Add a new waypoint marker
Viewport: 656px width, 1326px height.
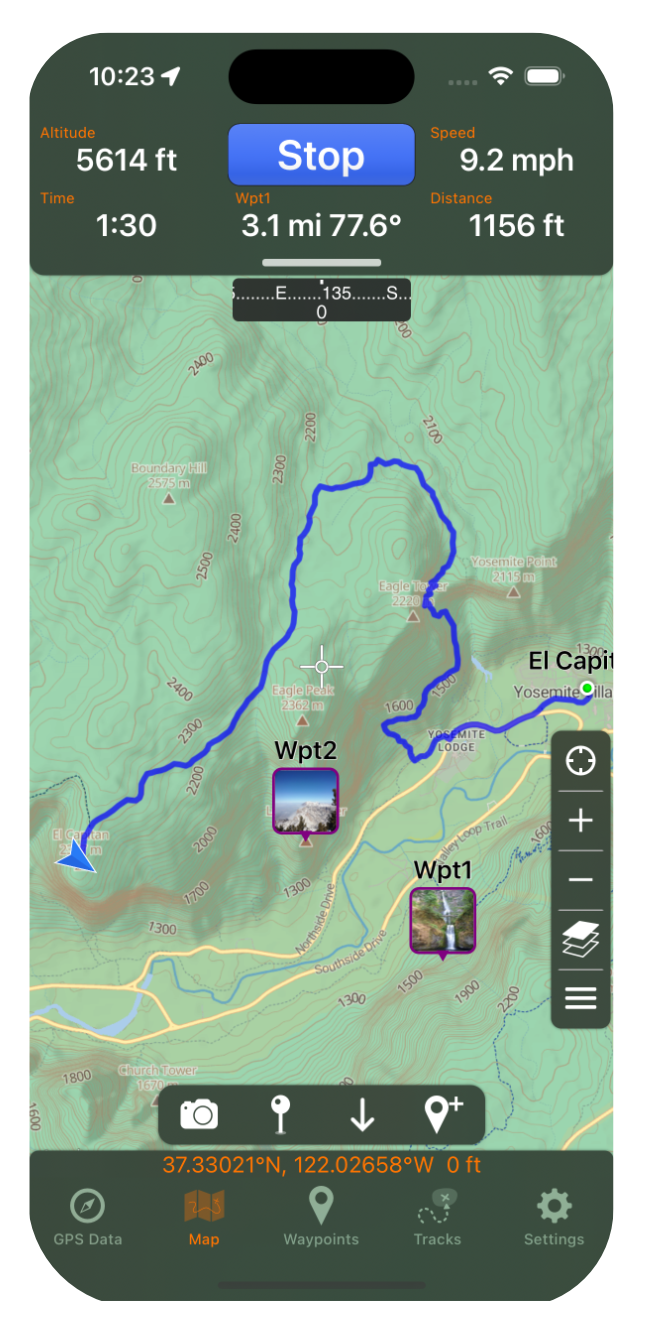coord(443,1114)
